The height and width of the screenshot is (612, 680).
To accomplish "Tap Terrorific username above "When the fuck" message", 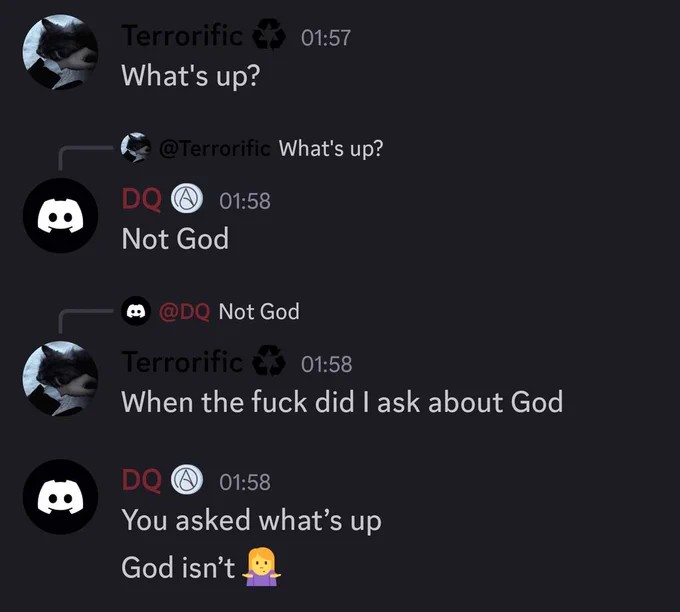I will (x=181, y=362).
